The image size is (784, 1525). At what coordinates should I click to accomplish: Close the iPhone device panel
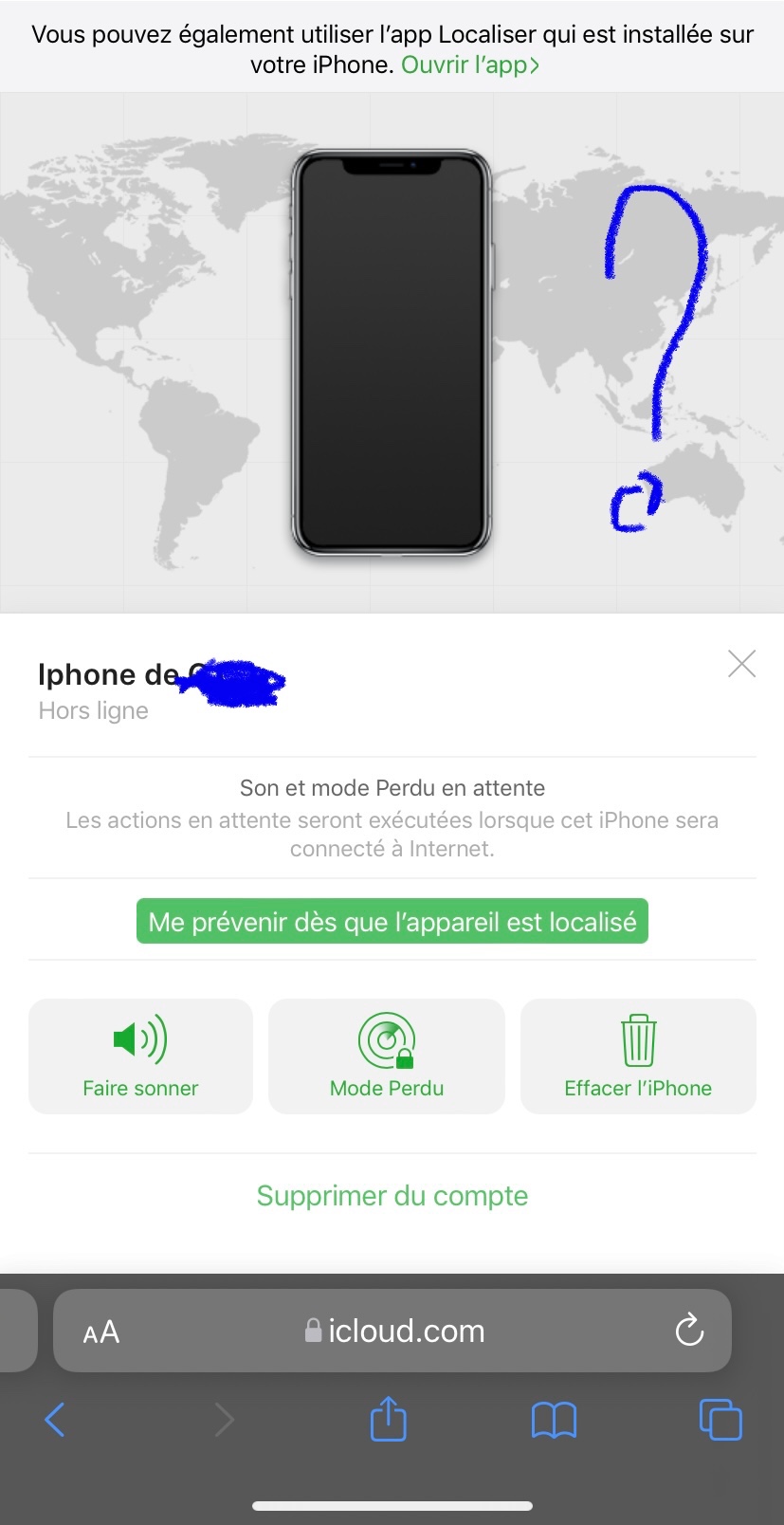point(741,664)
